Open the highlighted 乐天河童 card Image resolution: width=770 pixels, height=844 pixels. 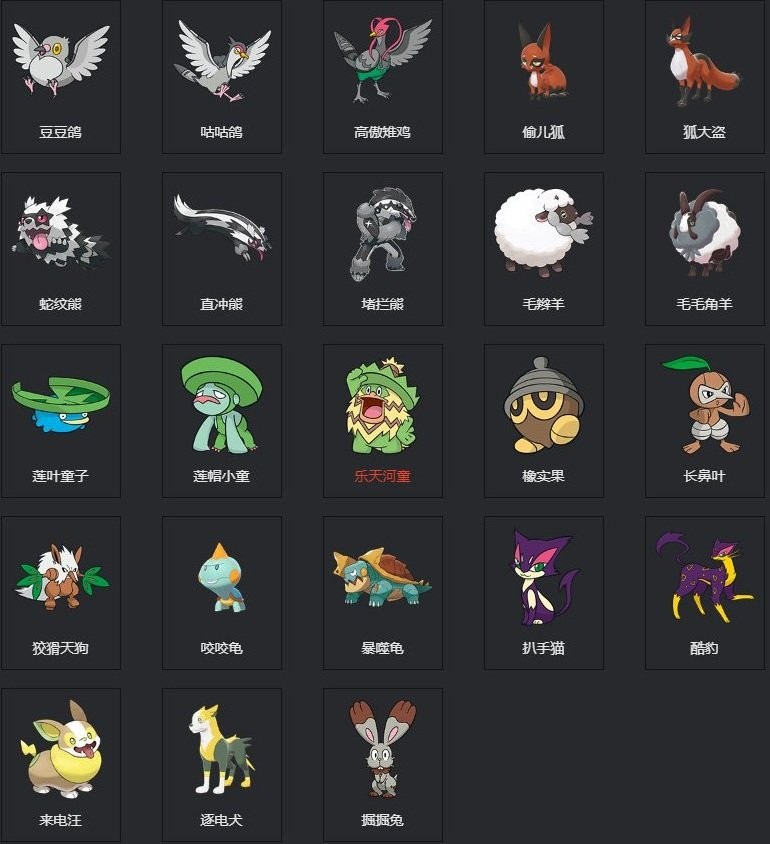383,420
